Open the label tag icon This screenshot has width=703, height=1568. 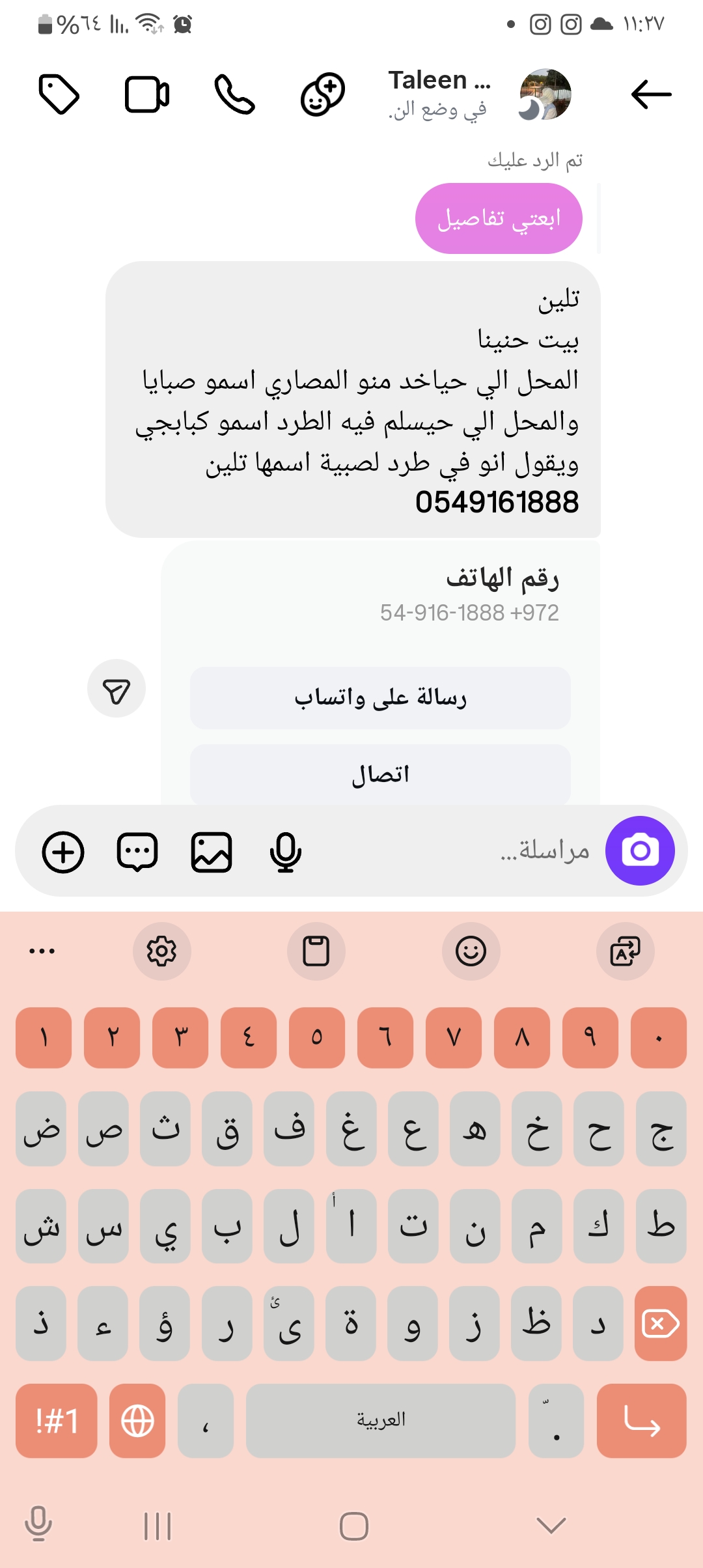click(59, 94)
